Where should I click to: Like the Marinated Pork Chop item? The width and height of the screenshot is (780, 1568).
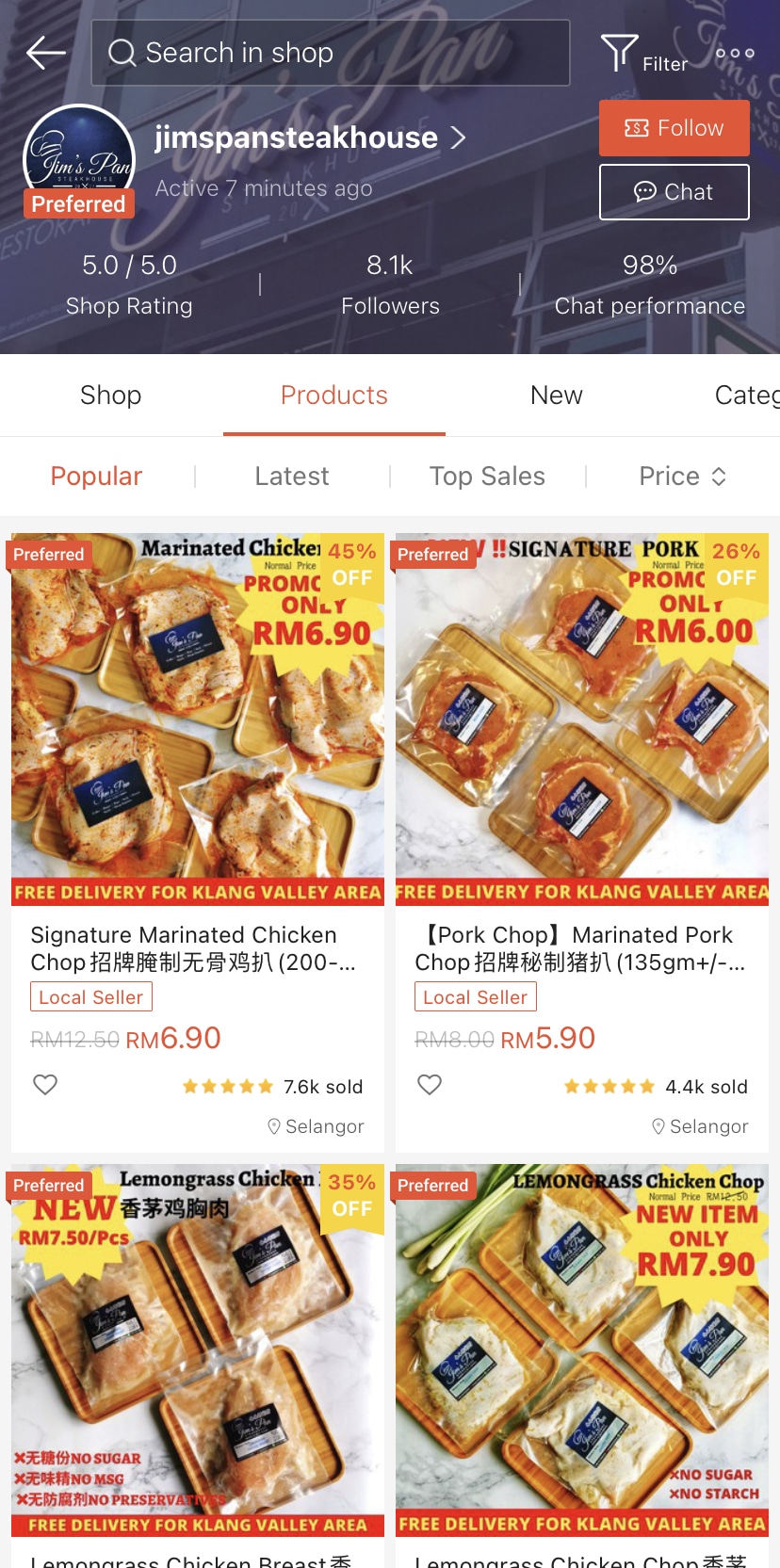click(430, 1085)
